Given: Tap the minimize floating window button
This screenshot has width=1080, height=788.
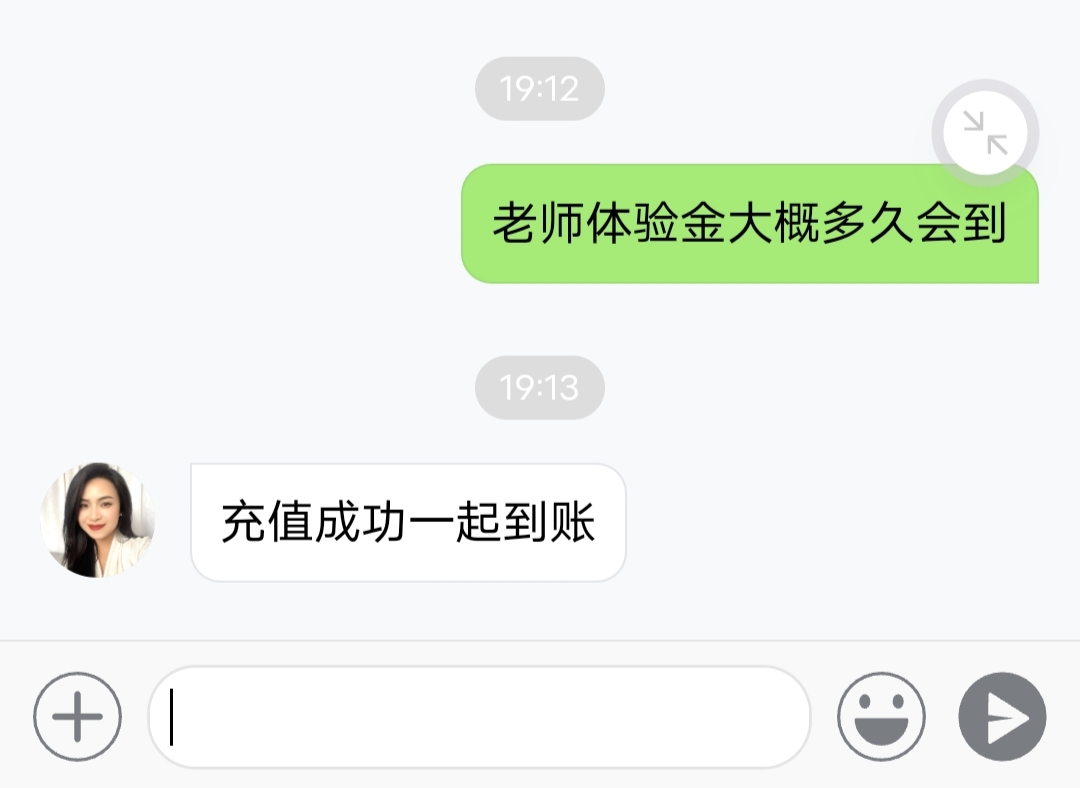Looking at the screenshot, I should point(985,133).
